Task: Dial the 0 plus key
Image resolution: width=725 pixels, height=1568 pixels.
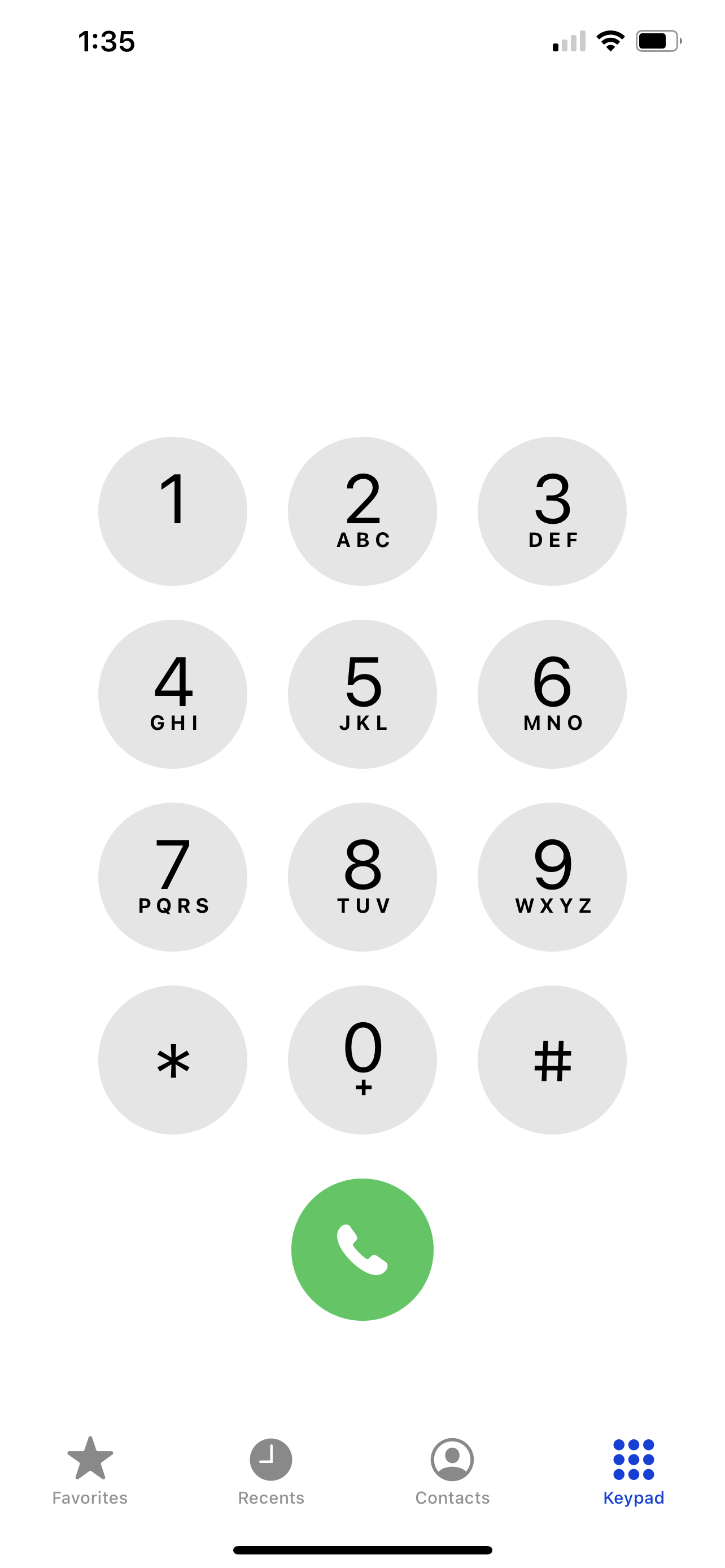Action: [x=362, y=1059]
